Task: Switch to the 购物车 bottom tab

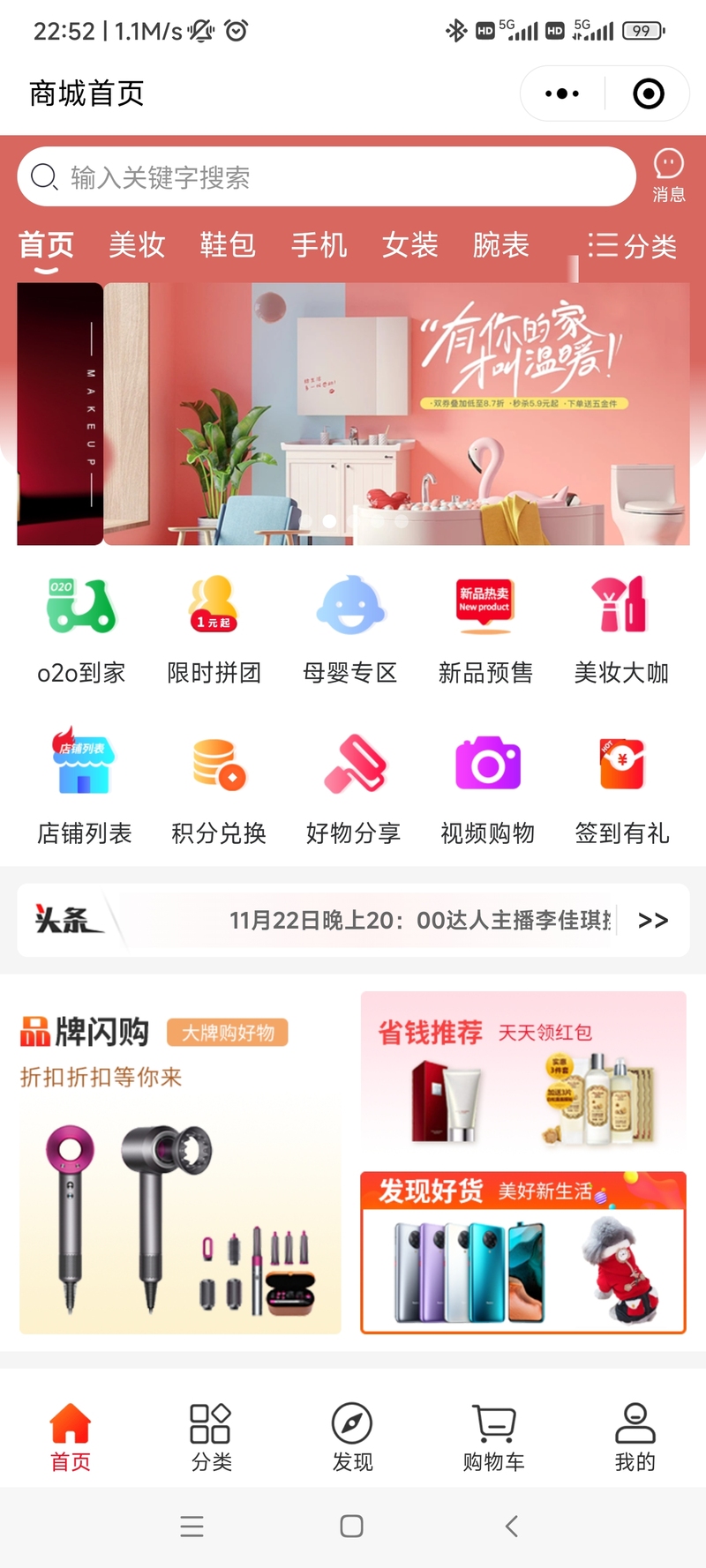Action: [x=493, y=1437]
